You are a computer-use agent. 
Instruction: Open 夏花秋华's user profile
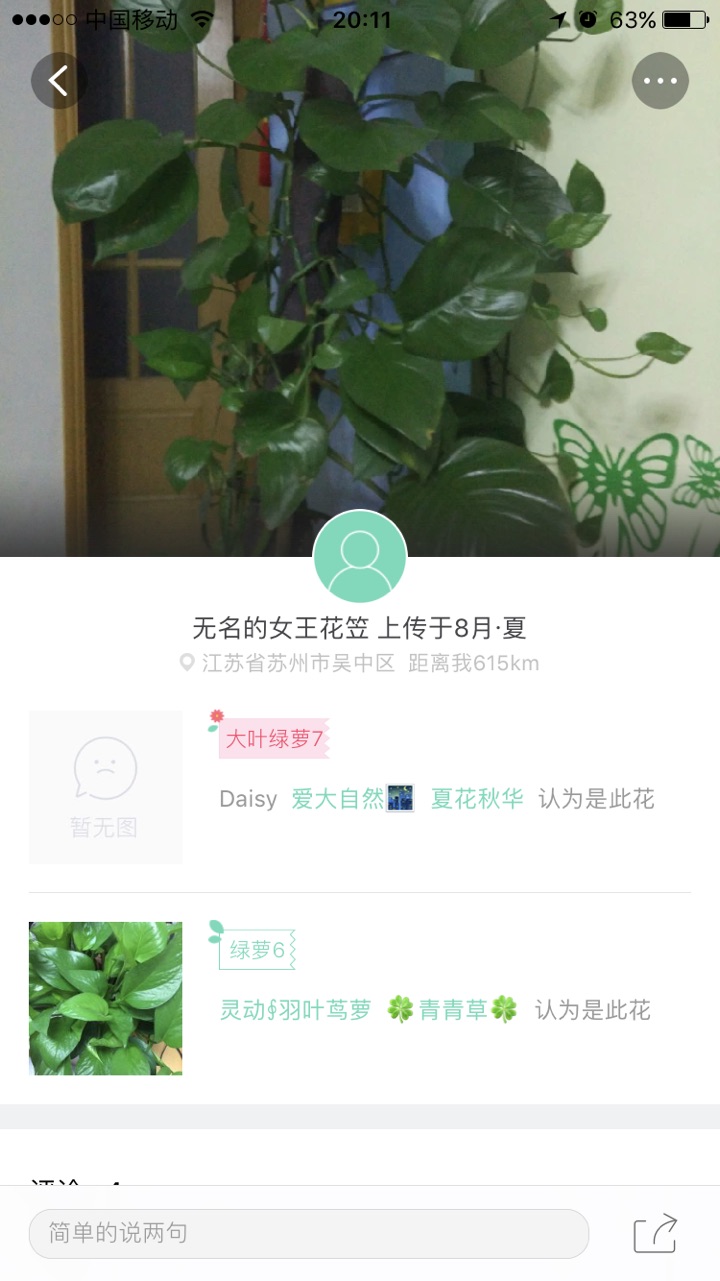point(477,799)
